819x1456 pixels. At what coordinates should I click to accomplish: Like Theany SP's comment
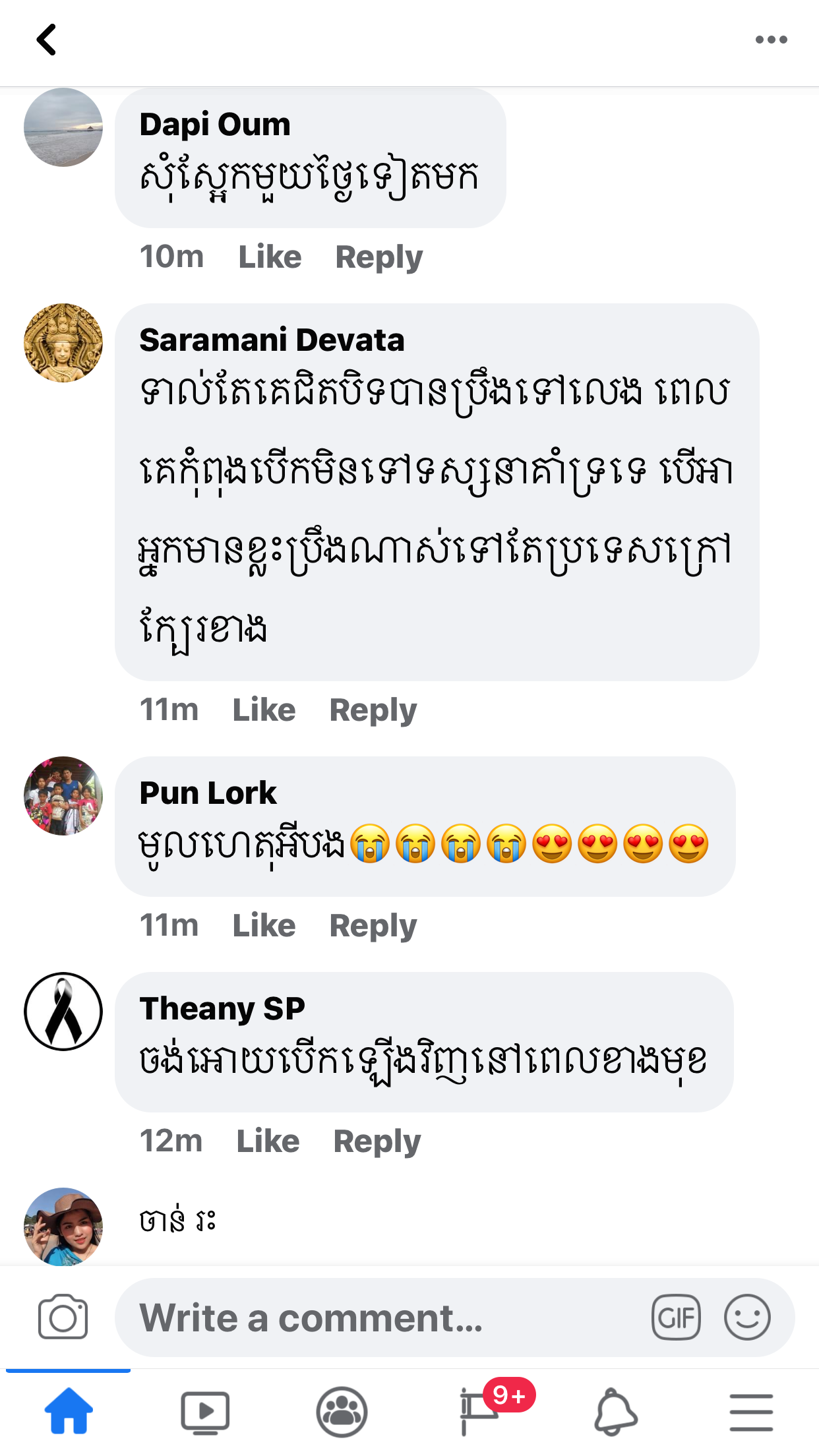[x=268, y=1141]
